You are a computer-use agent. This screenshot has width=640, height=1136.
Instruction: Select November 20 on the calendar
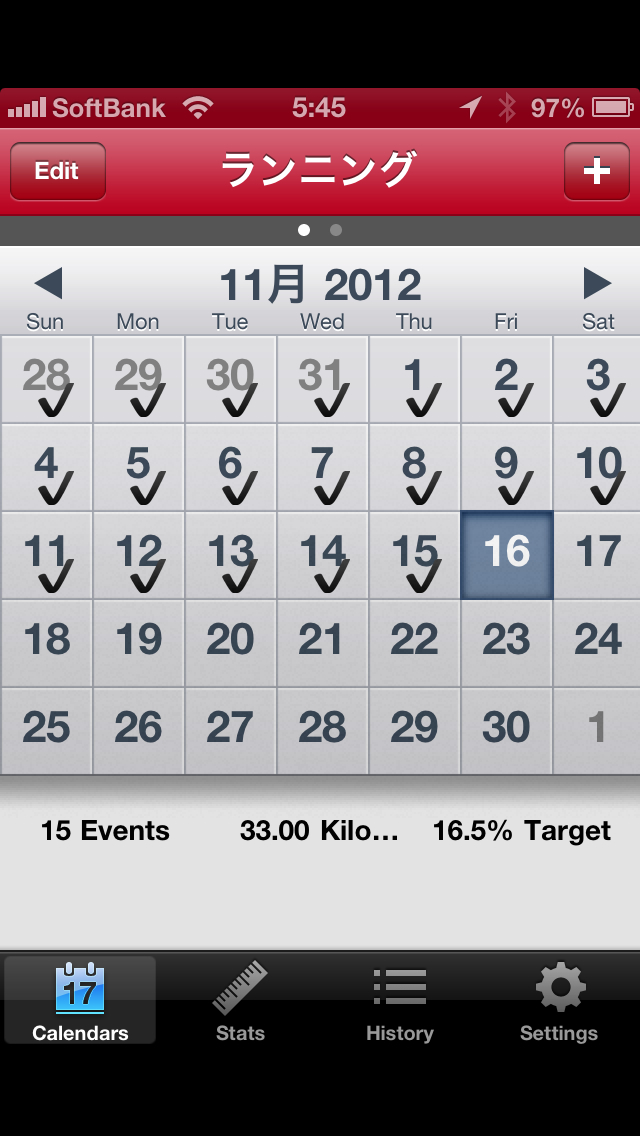[230, 643]
